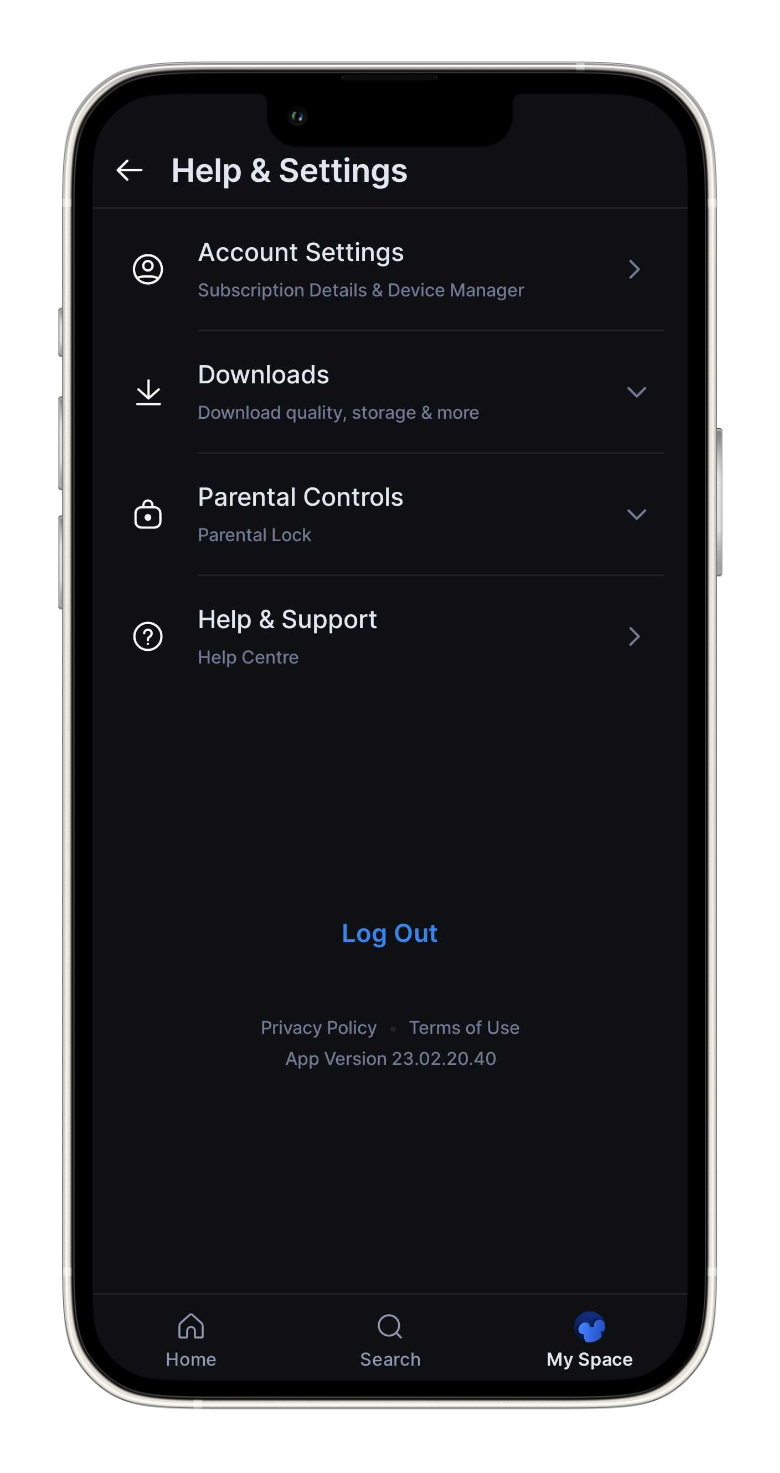Viewport: 780px width, 1473px height.
Task: Open the Privacy Policy link
Action: click(318, 1028)
